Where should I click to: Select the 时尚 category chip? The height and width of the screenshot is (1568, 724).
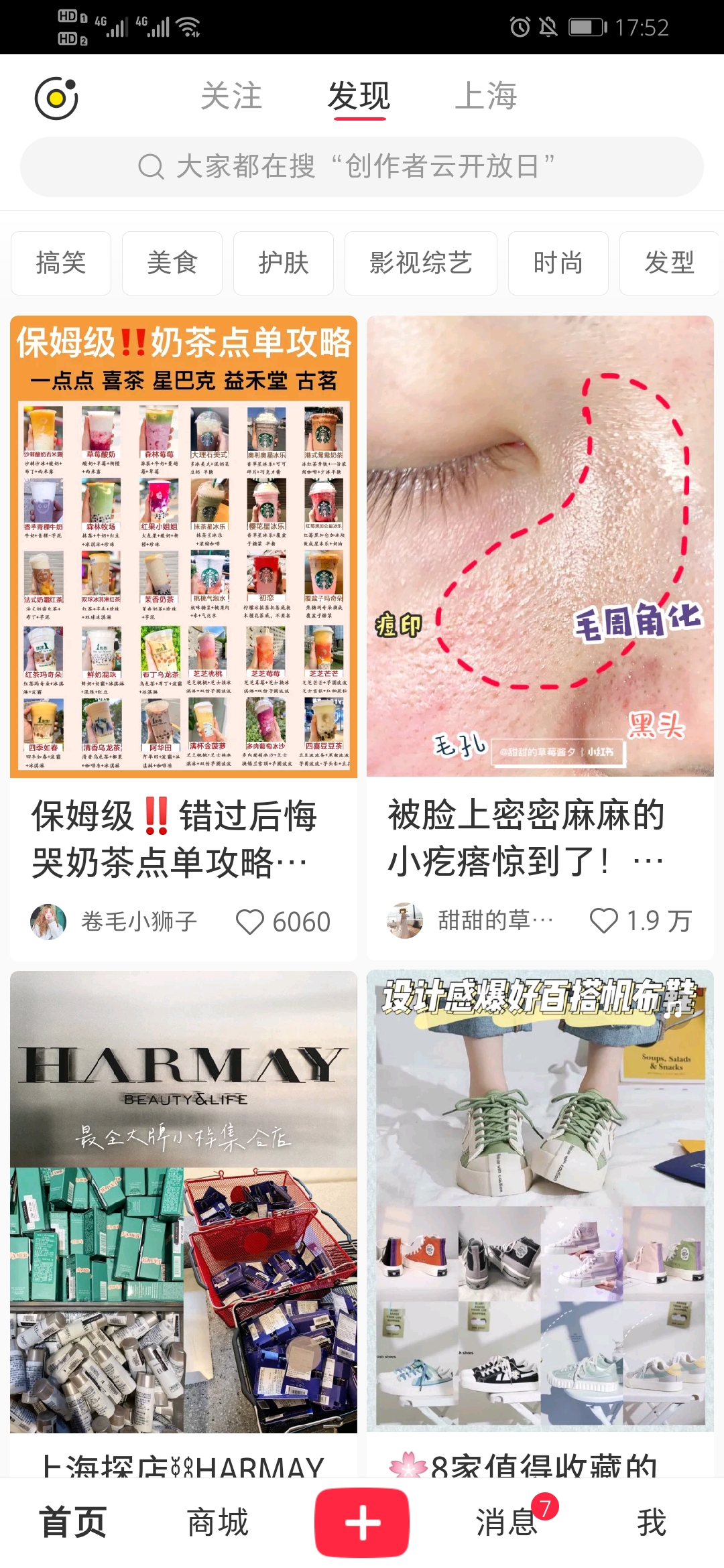[558, 263]
